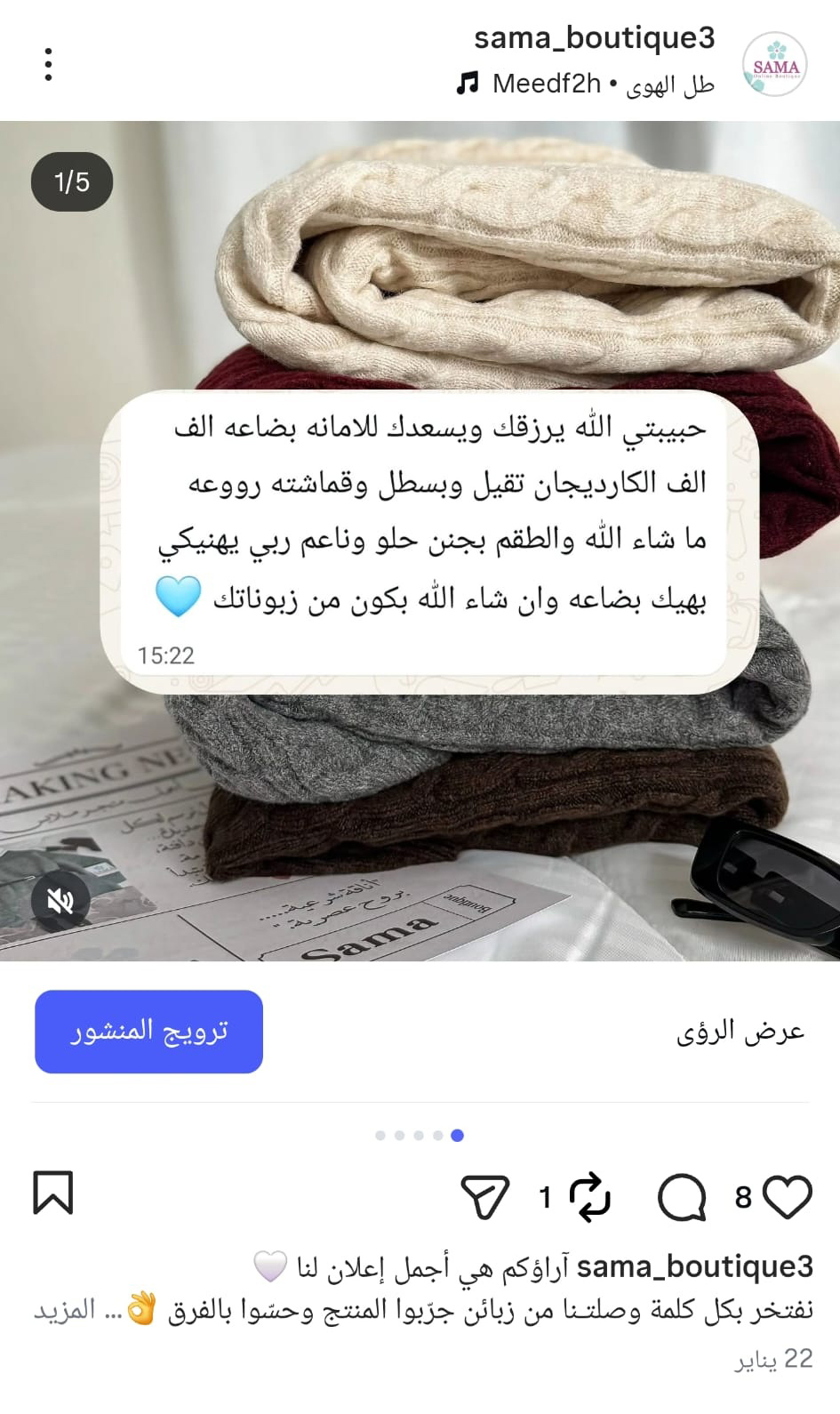Open the sama_boutique3 username in the header
The height and width of the screenshot is (1414, 840).
594,38
